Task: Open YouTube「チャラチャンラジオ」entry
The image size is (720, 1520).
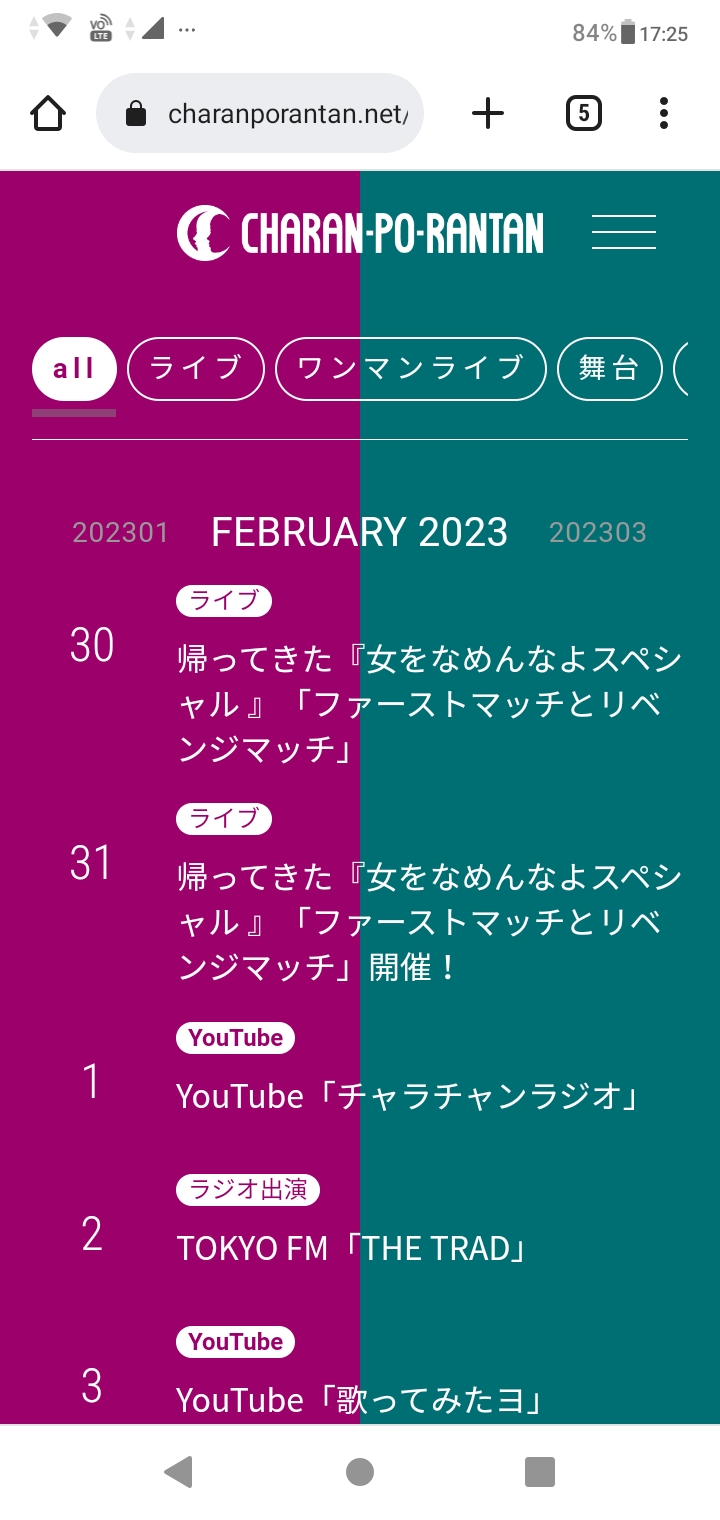Action: tap(408, 1097)
